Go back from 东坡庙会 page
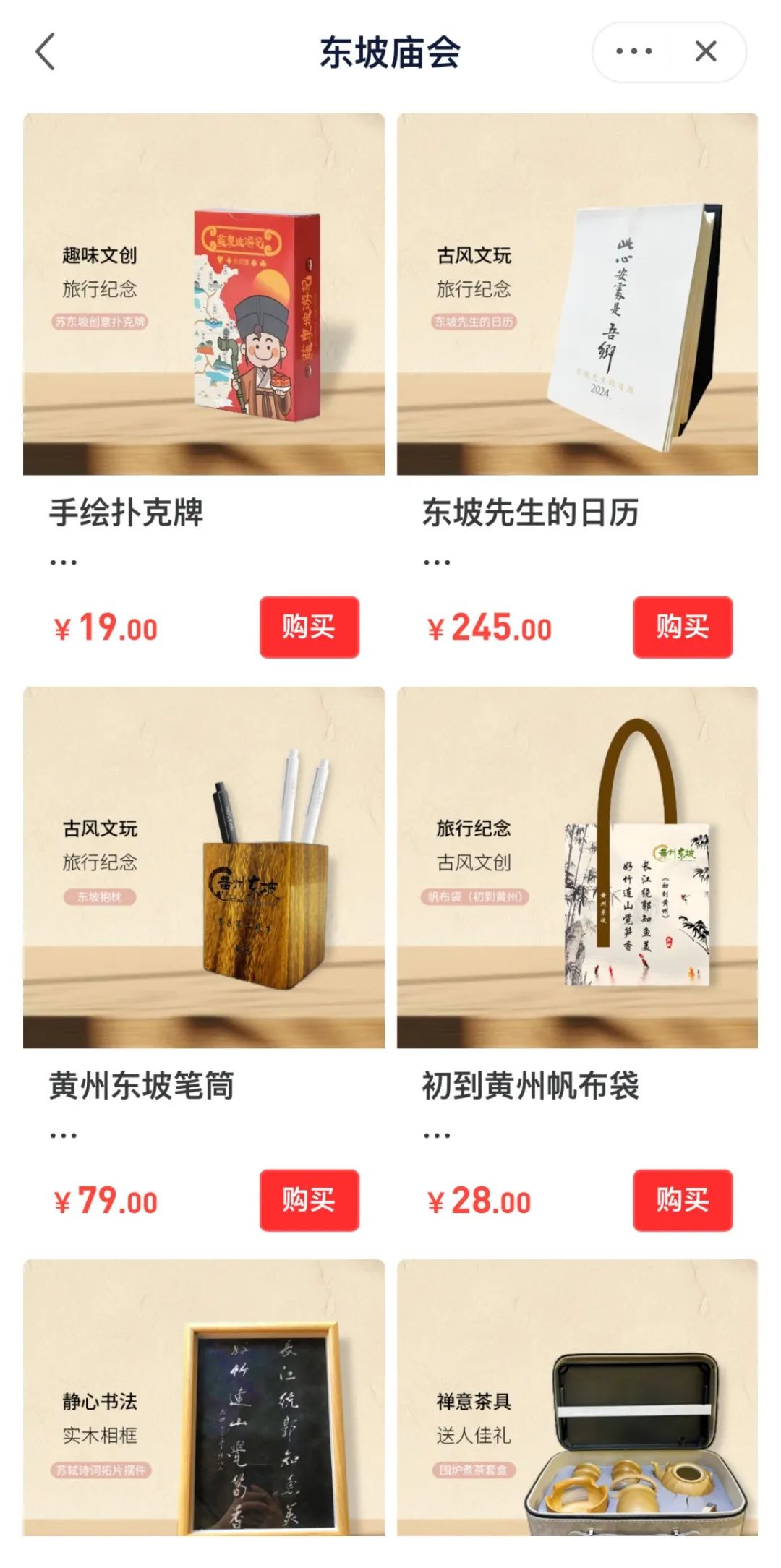Image resolution: width=781 pixels, height=1568 pixels. [45, 52]
